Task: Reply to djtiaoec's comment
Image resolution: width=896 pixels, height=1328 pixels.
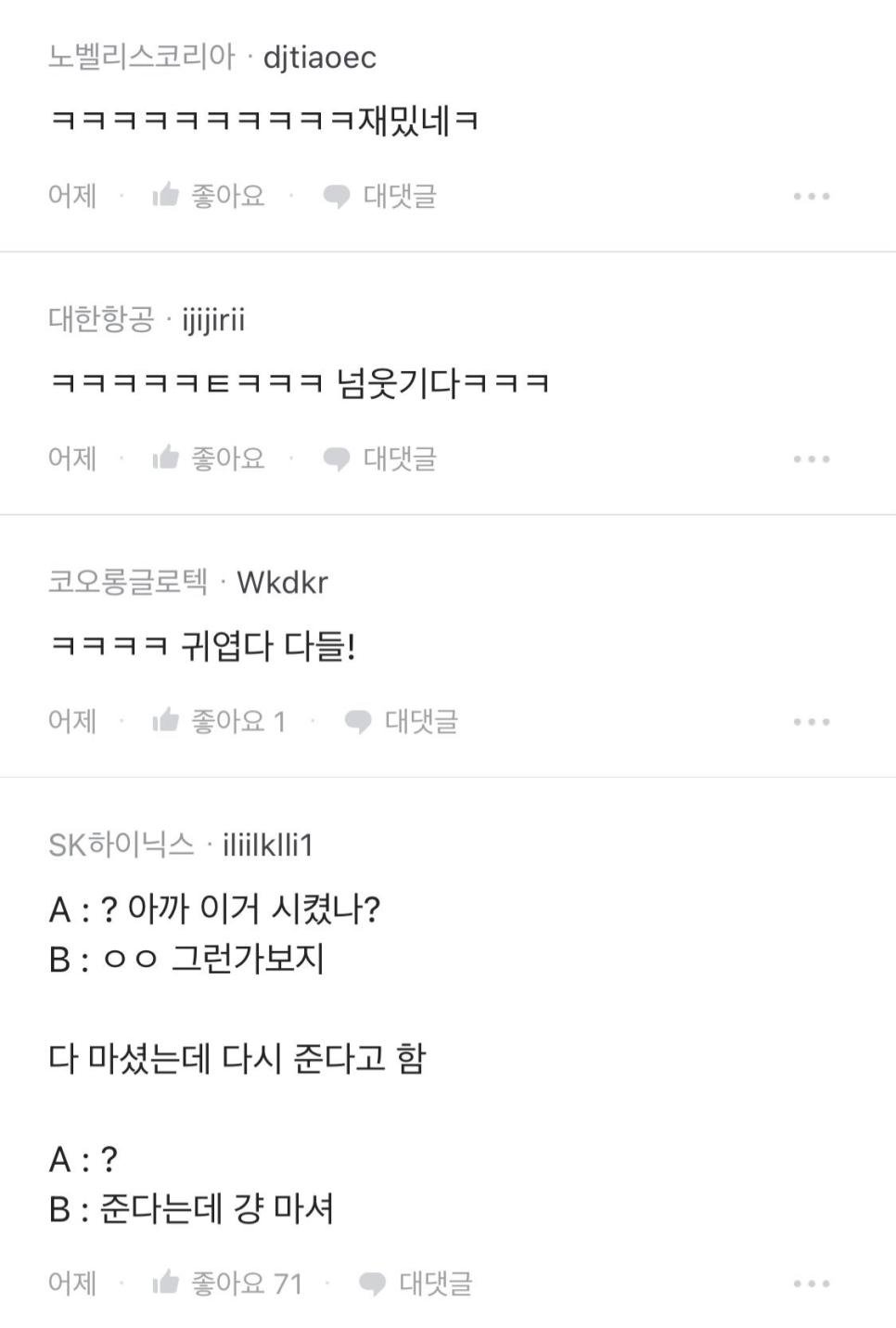Action: click(x=379, y=196)
